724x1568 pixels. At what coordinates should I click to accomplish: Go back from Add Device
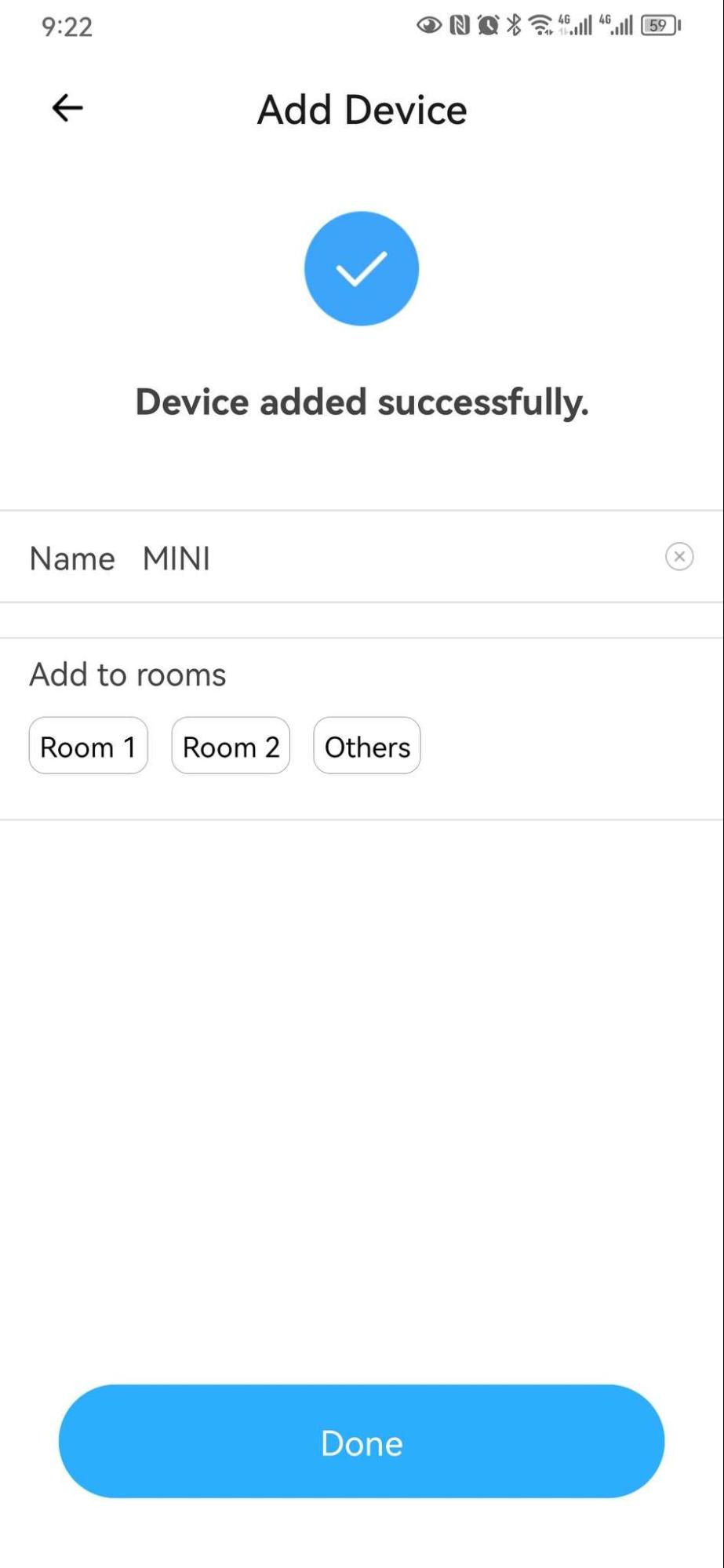point(67,108)
